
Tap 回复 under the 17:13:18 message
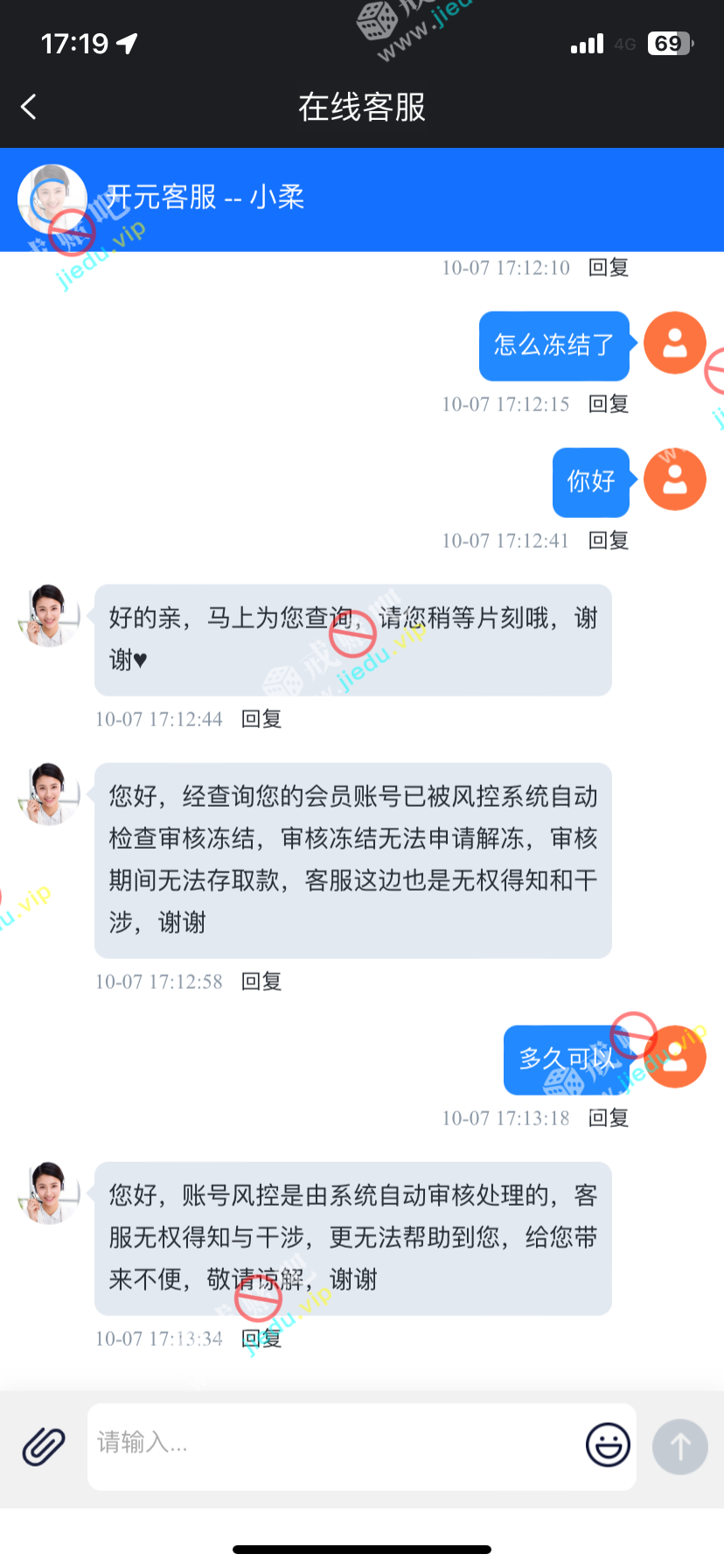[x=609, y=1118]
